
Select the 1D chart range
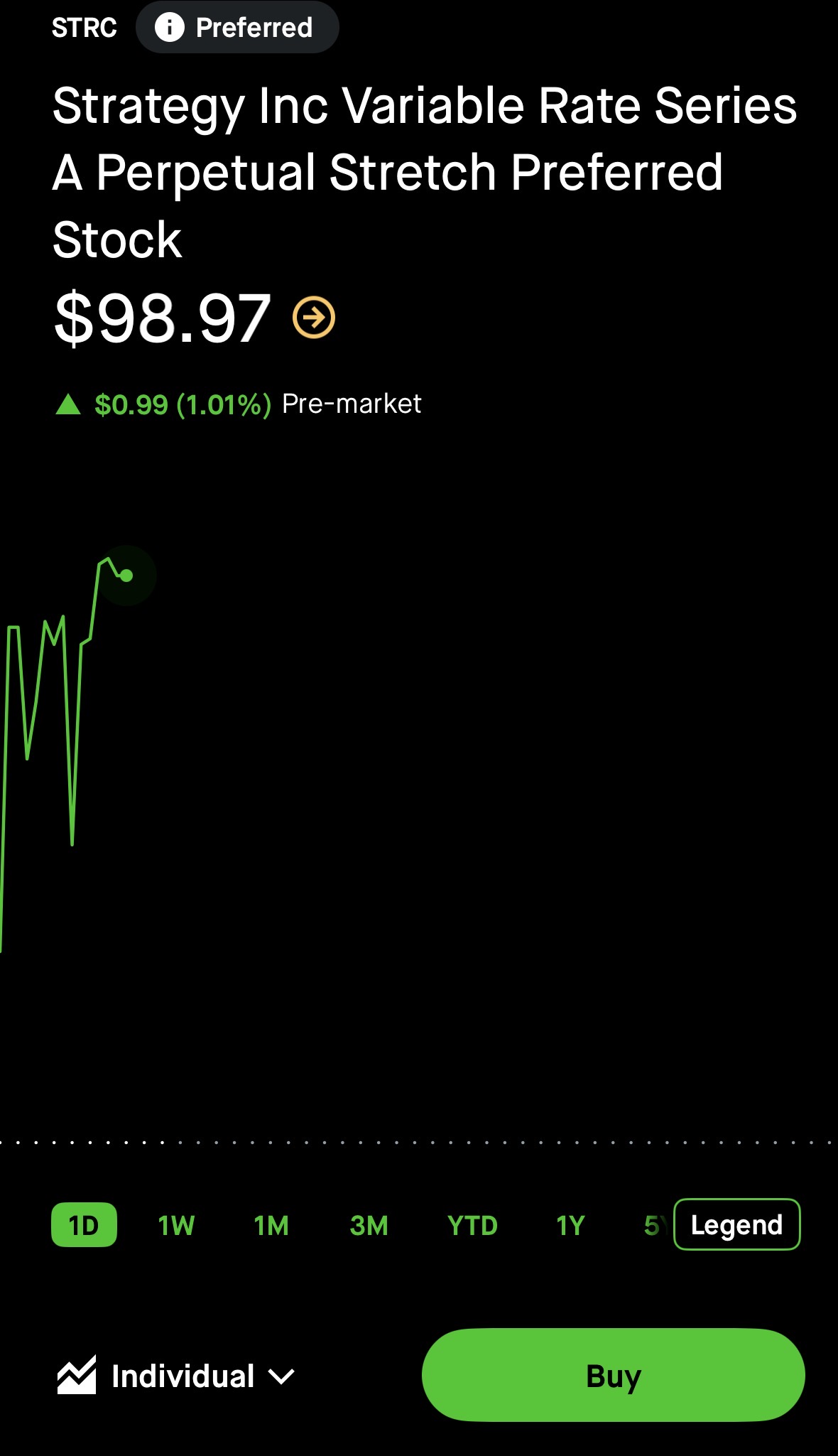click(x=84, y=1225)
